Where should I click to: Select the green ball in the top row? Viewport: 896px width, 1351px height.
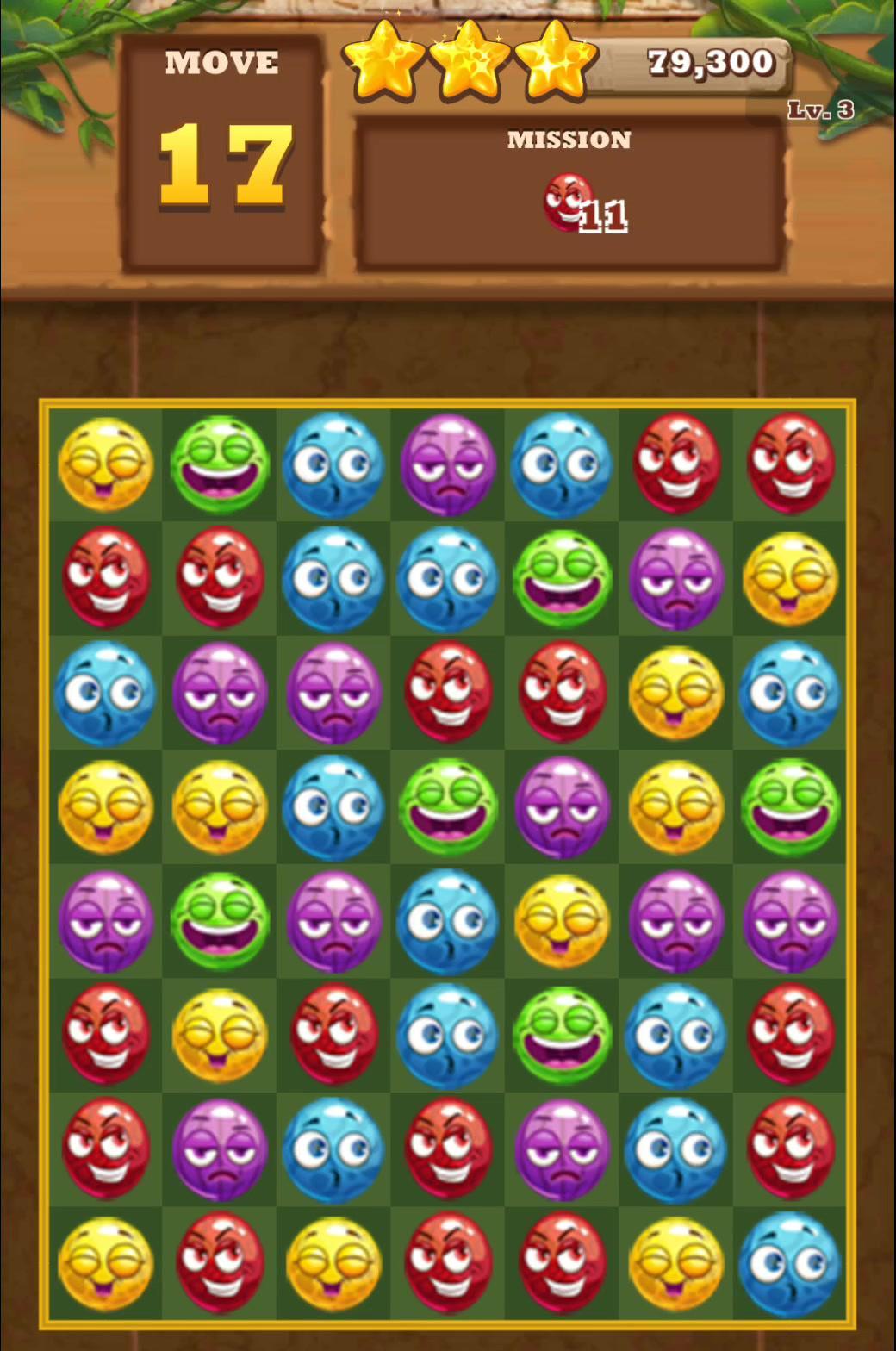pos(220,464)
